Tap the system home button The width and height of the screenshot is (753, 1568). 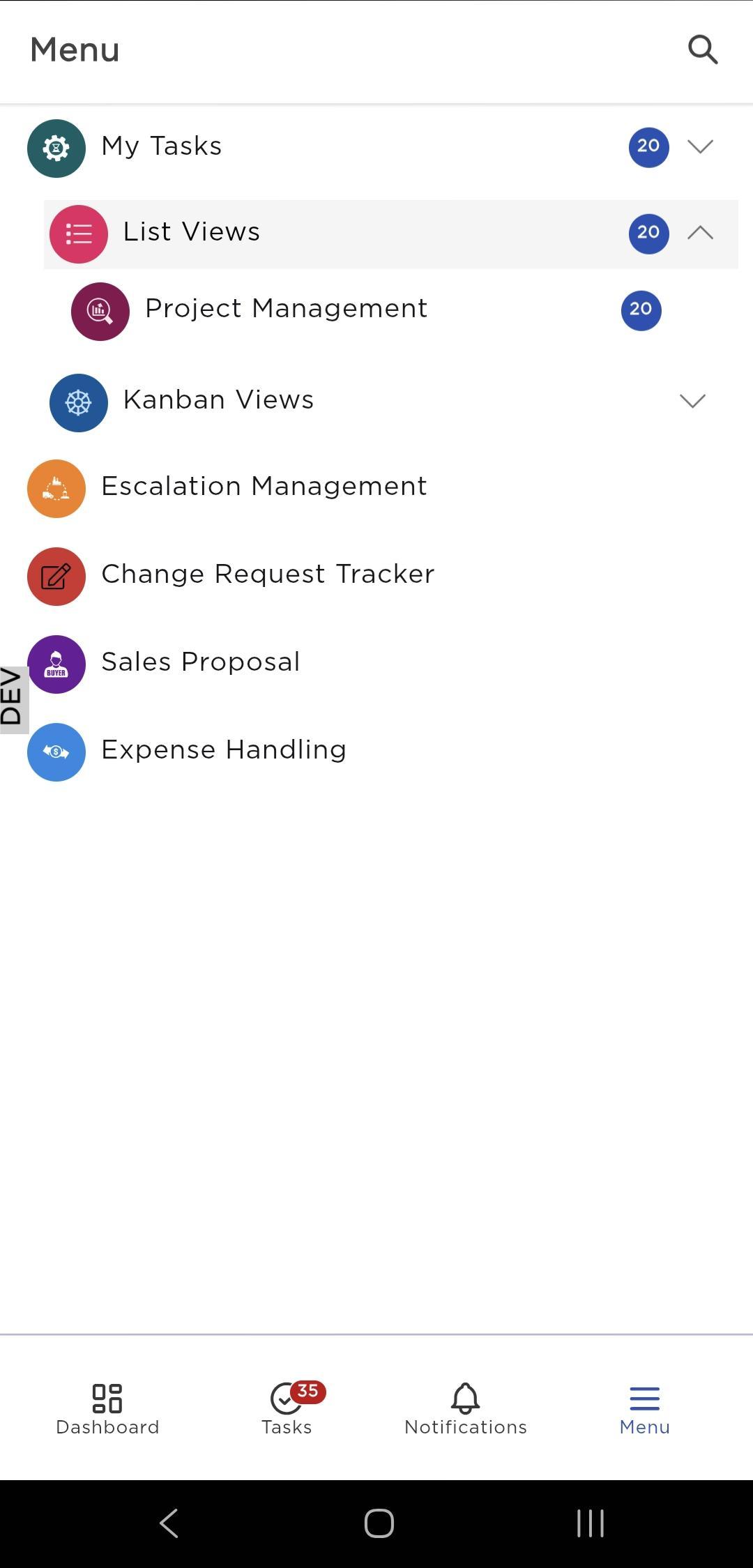tap(379, 1523)
